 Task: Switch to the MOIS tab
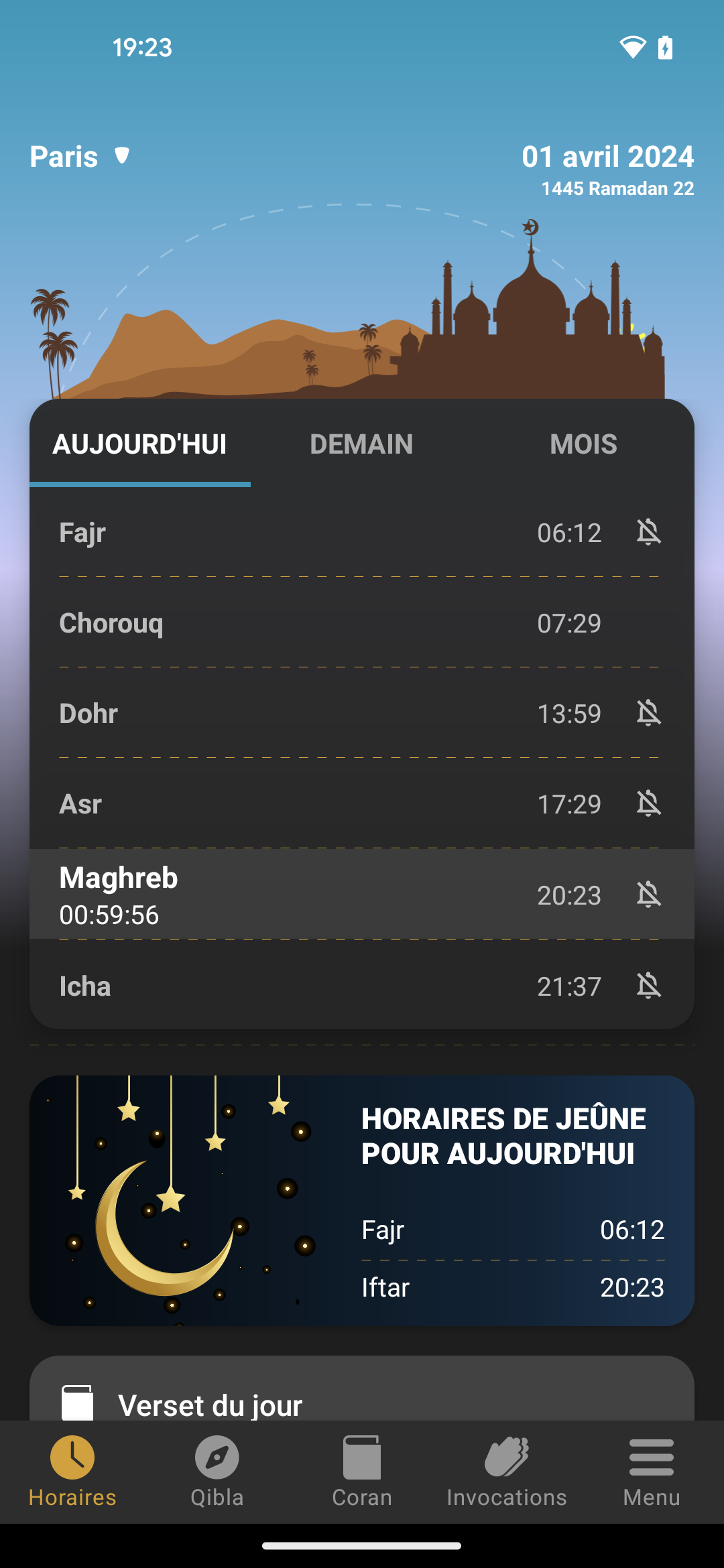click(x=583, y=444)
